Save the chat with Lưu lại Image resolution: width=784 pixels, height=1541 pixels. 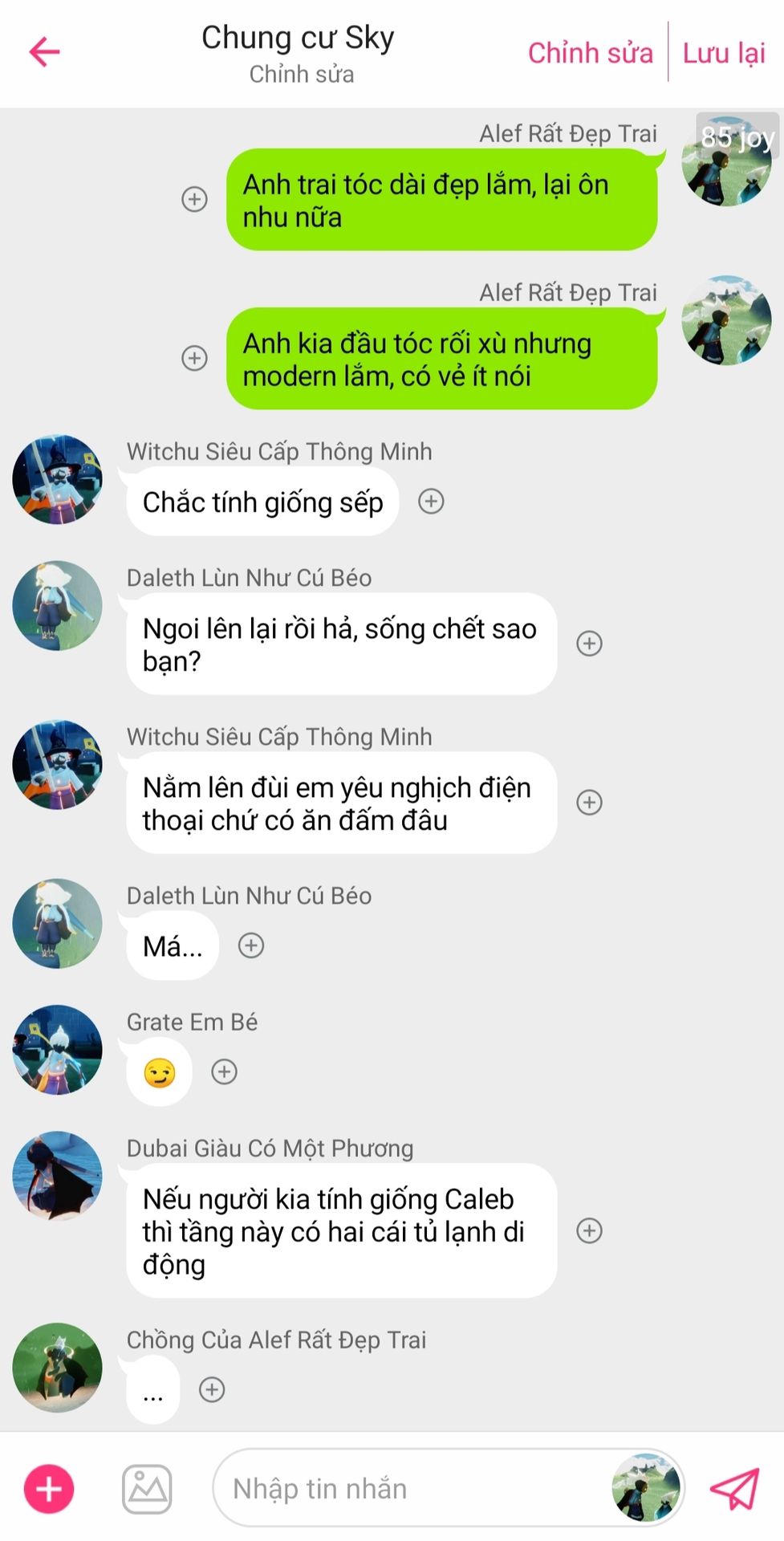click(x=724, y=53)
